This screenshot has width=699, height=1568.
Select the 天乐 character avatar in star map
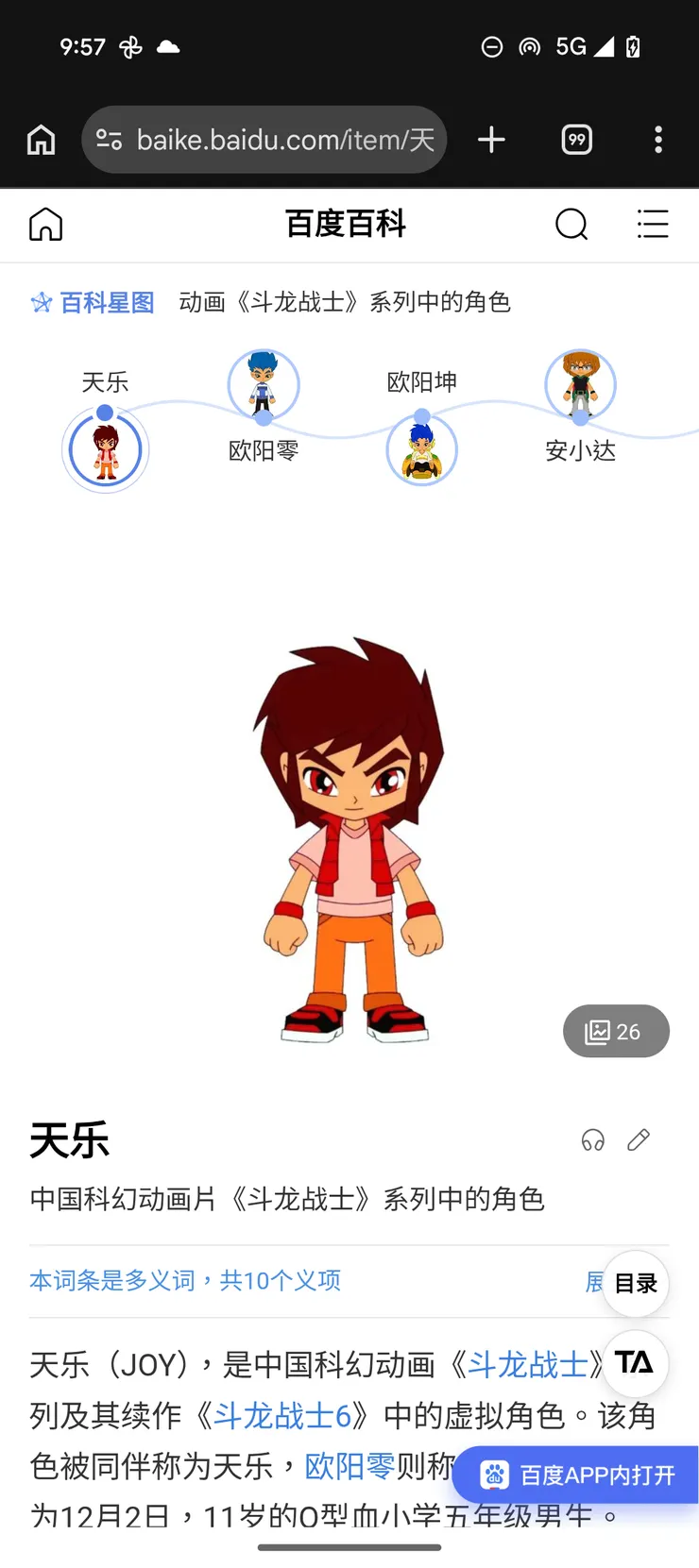(105, 450)
